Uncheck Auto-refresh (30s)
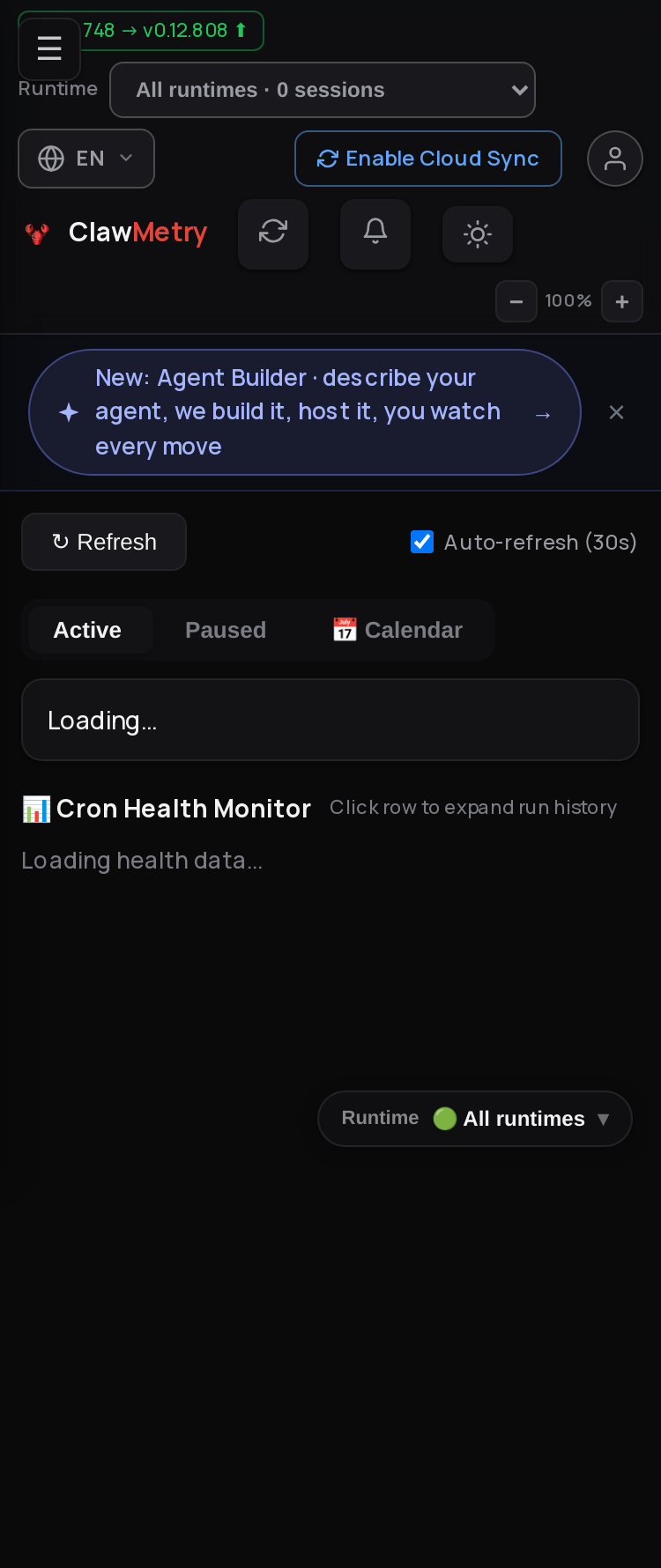 coord(422,542)
